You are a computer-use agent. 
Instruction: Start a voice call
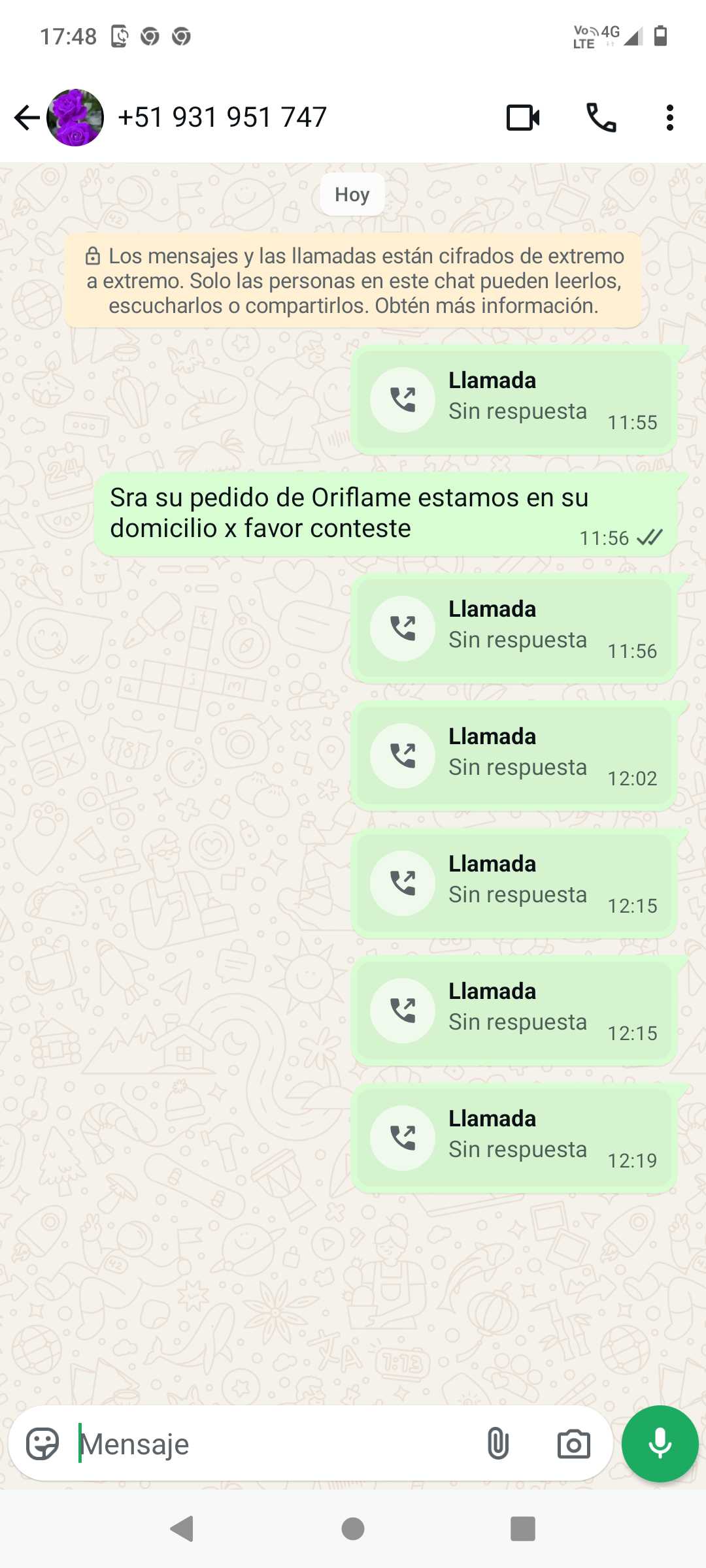point(601,118)
